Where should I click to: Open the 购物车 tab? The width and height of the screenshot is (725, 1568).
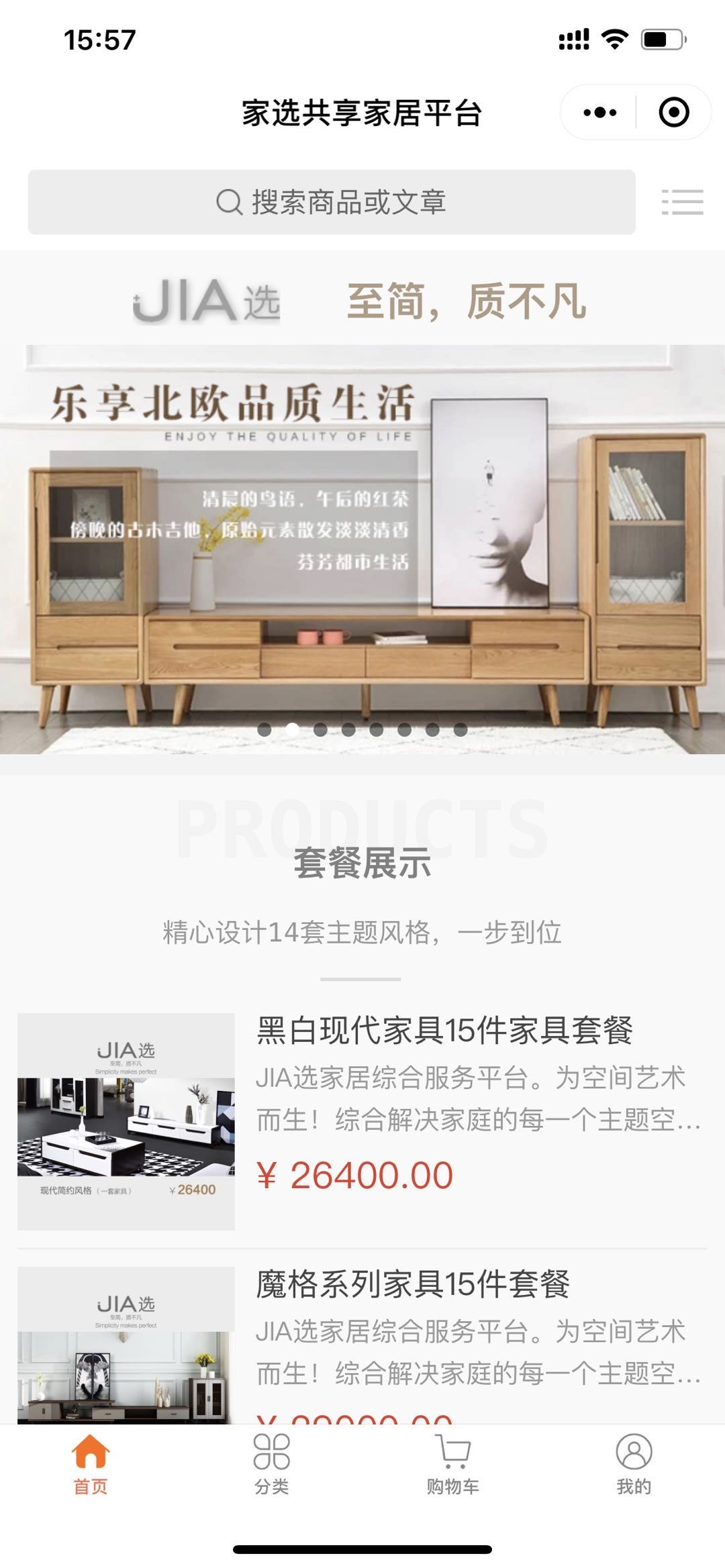(x=453, y=1465)
